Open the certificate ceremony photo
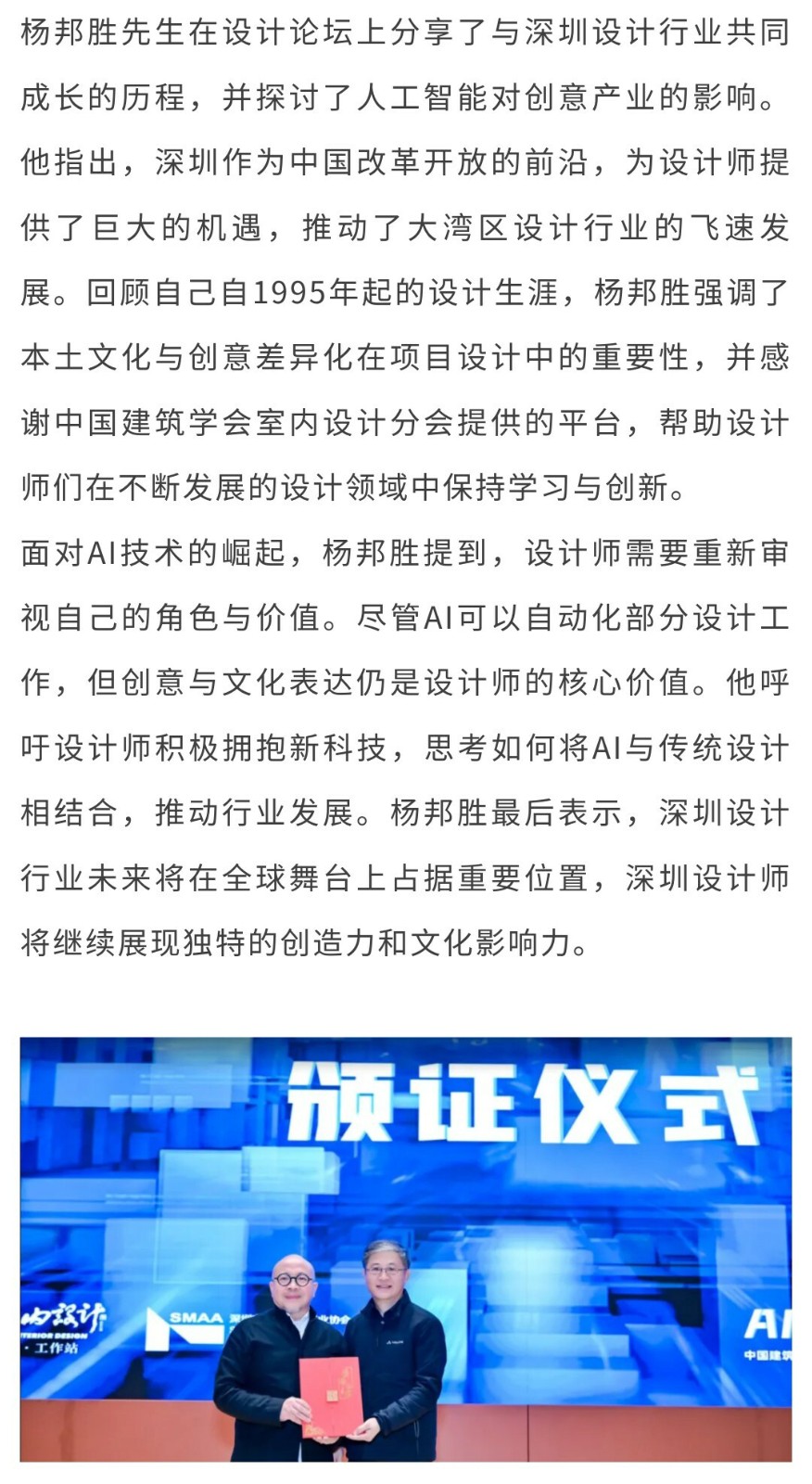The width and height of the screenshot is (812, 1484). [x=406, y=1247]
